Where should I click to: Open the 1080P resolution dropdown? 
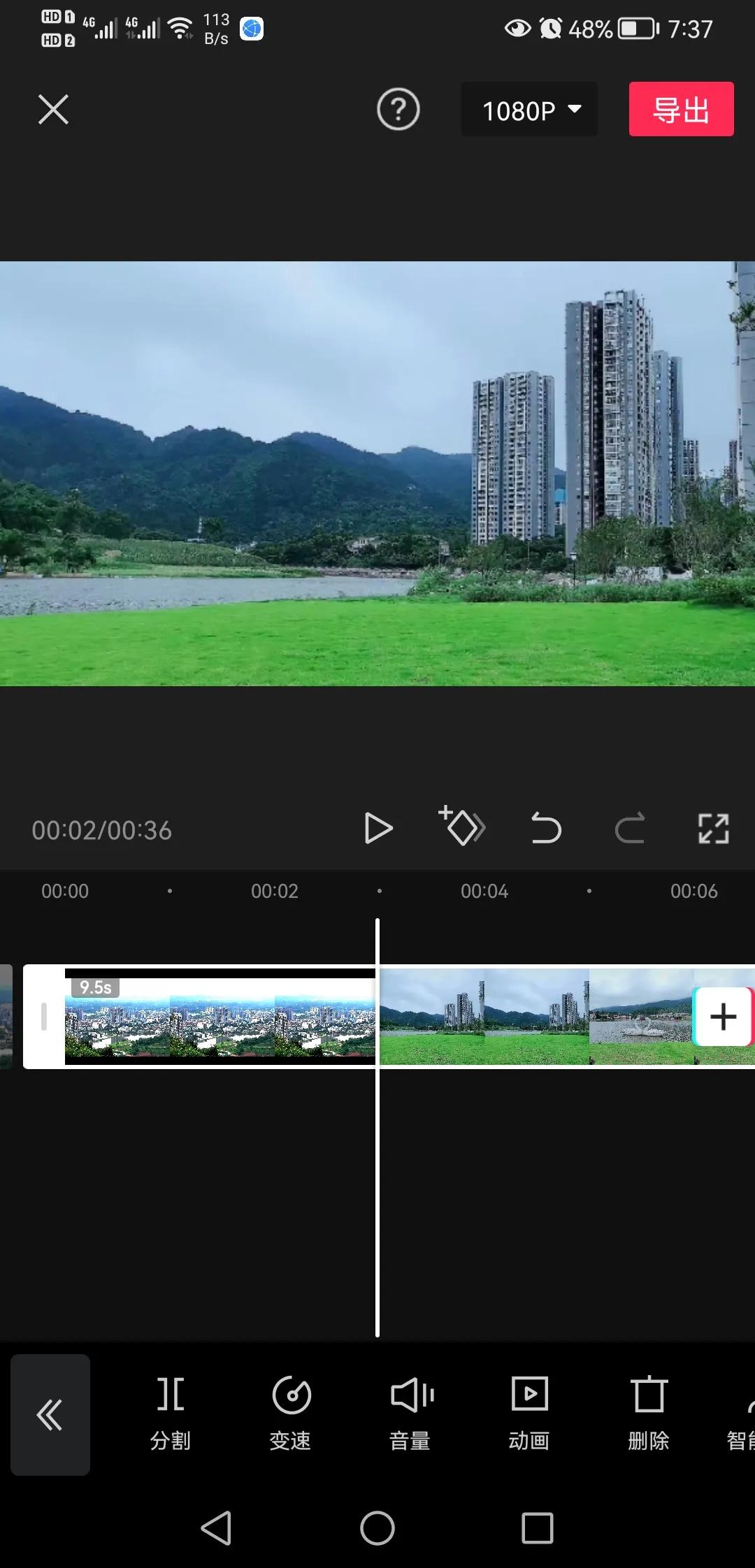point(529,110)
